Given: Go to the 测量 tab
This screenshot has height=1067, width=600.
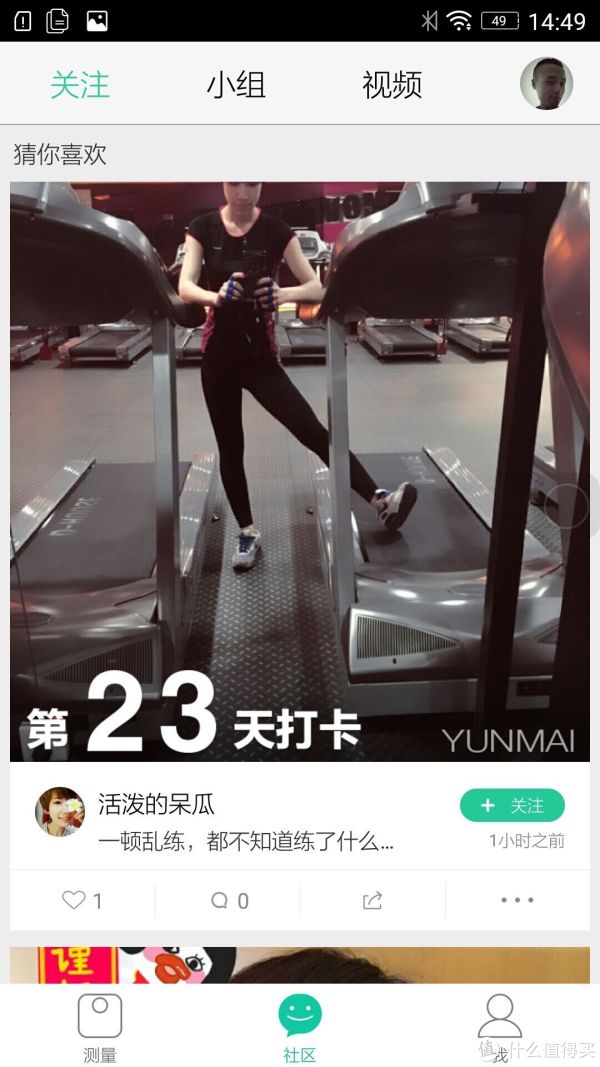Looking at the screenshot, I should (100, 1027).
